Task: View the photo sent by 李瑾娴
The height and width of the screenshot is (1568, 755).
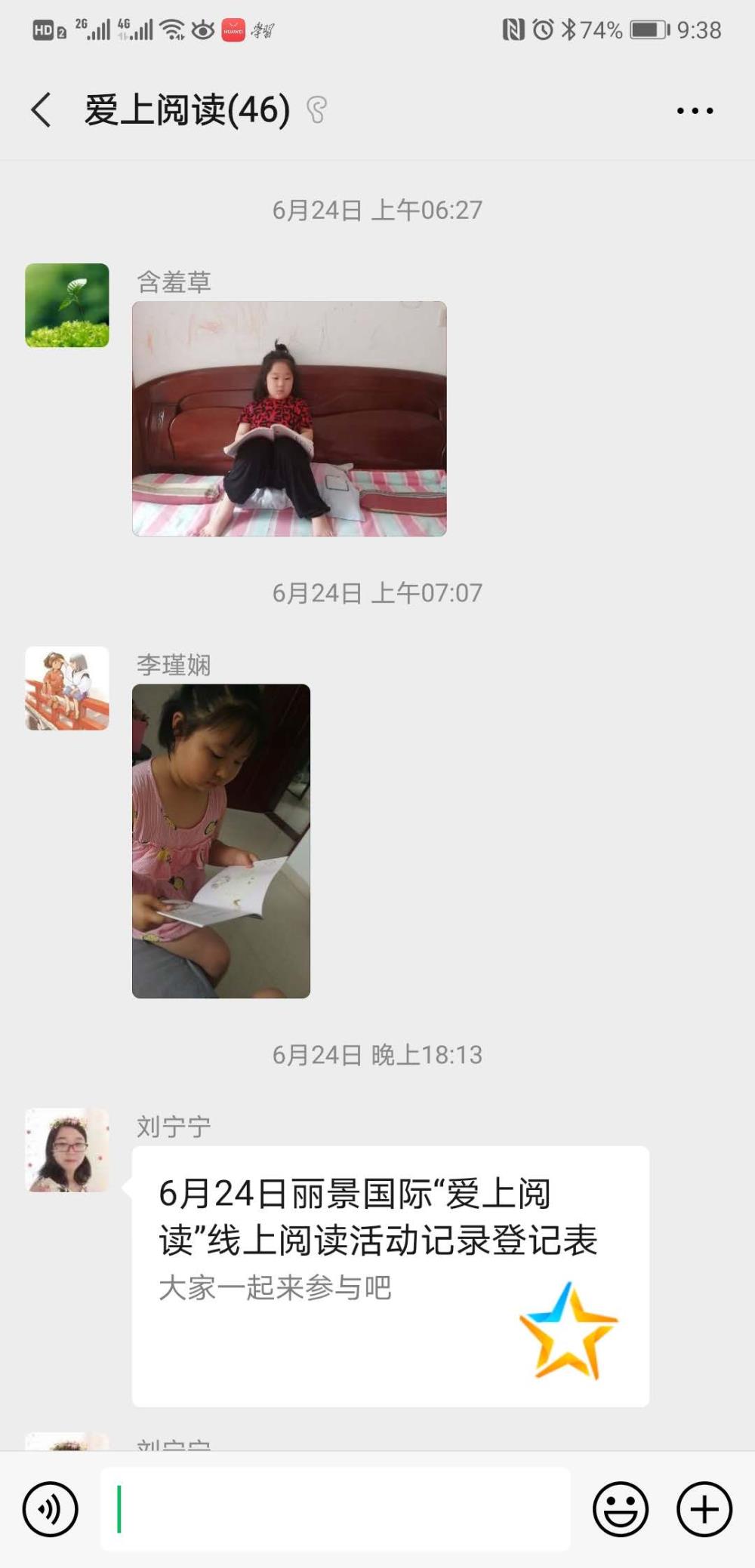Action: tap(221, 841)
